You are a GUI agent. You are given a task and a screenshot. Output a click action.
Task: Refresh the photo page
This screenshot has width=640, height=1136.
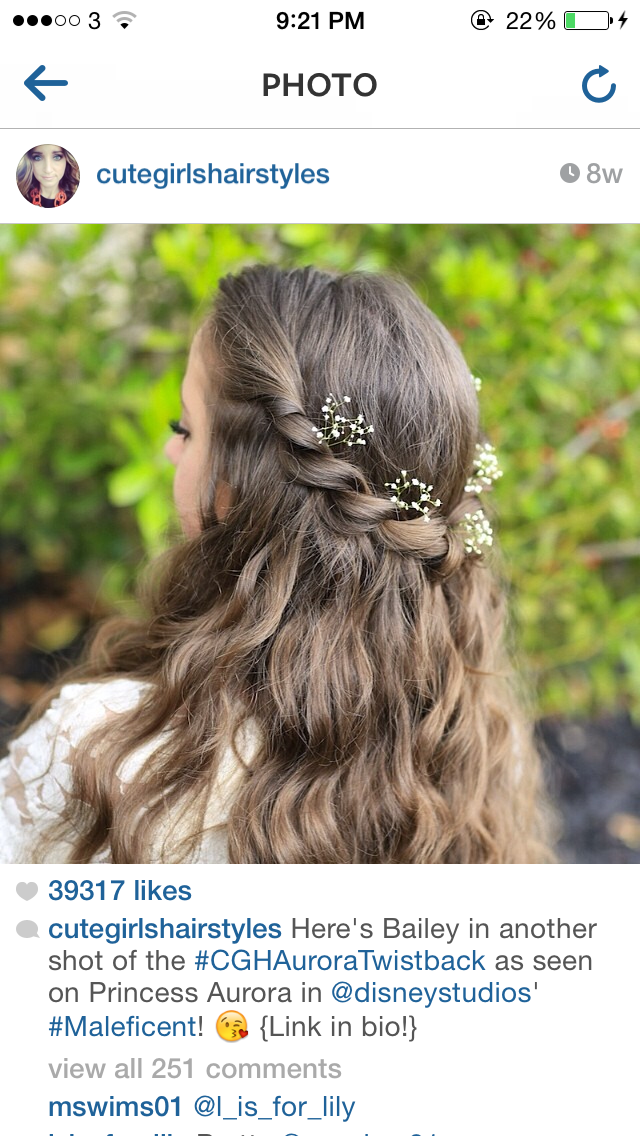point(599,84)
